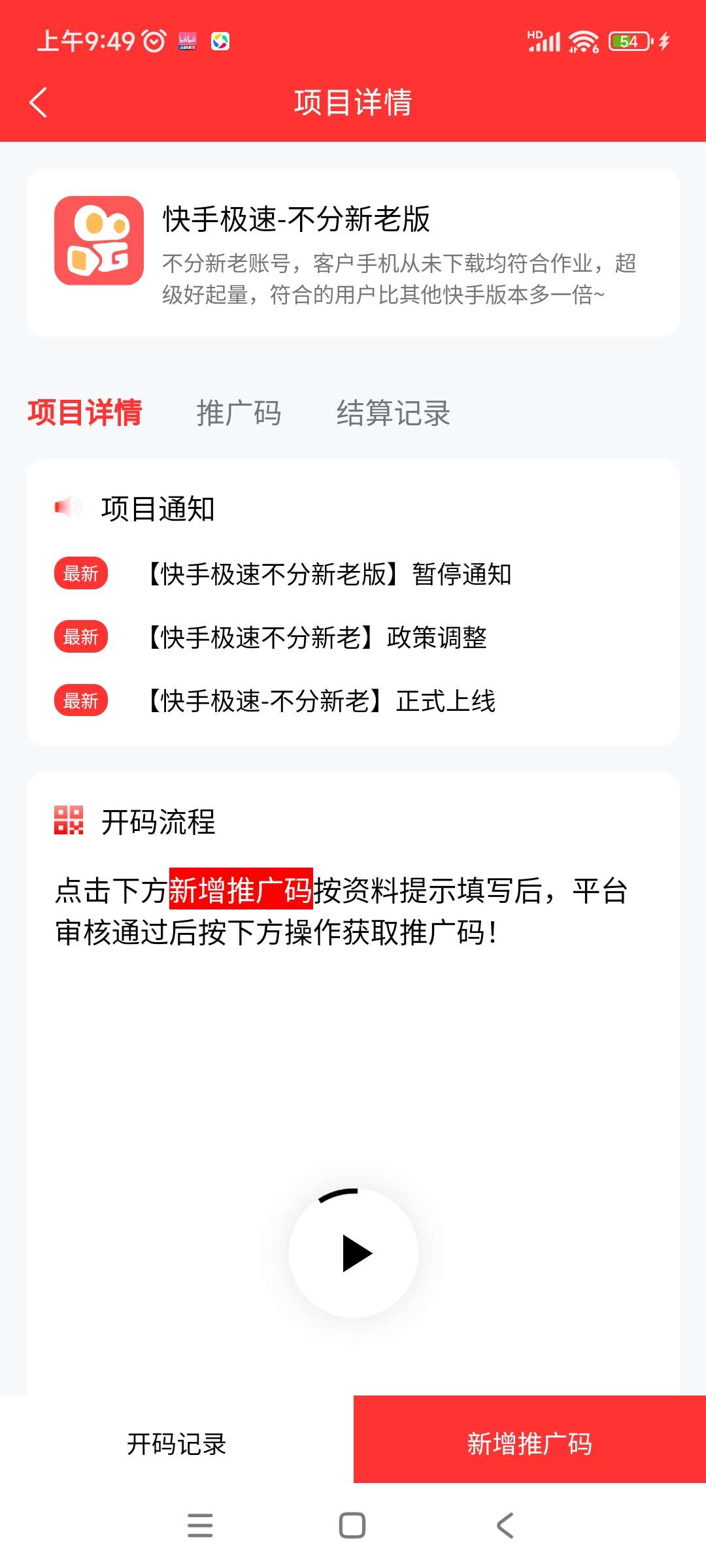Image resolution: width=706 pixels, height=1568 pixels.
Task: Play the tutorial video
Action: click(354, 1253)
